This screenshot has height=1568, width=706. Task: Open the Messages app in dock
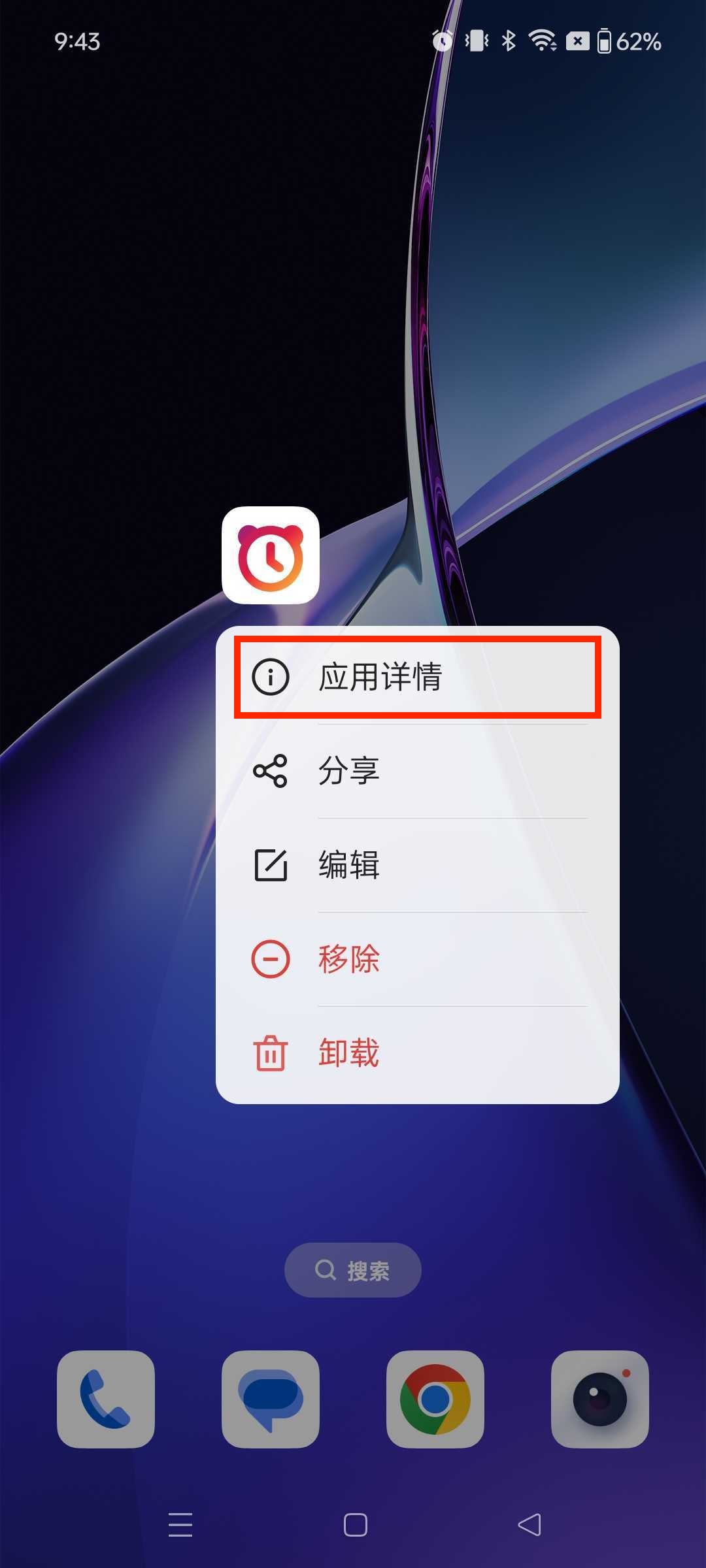(271, 1399)
